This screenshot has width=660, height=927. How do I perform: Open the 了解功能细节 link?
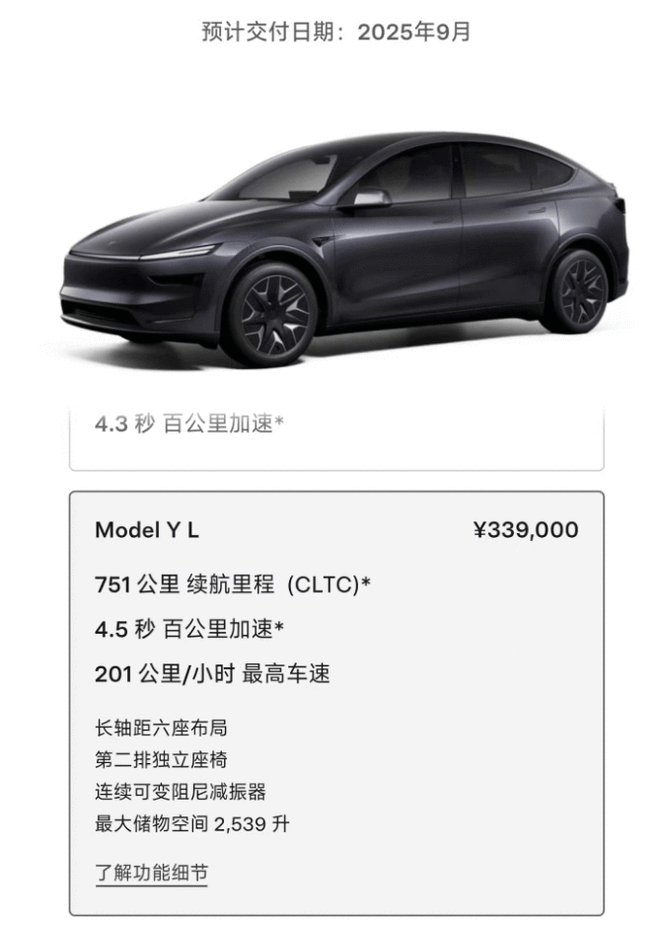pos(151,872)
